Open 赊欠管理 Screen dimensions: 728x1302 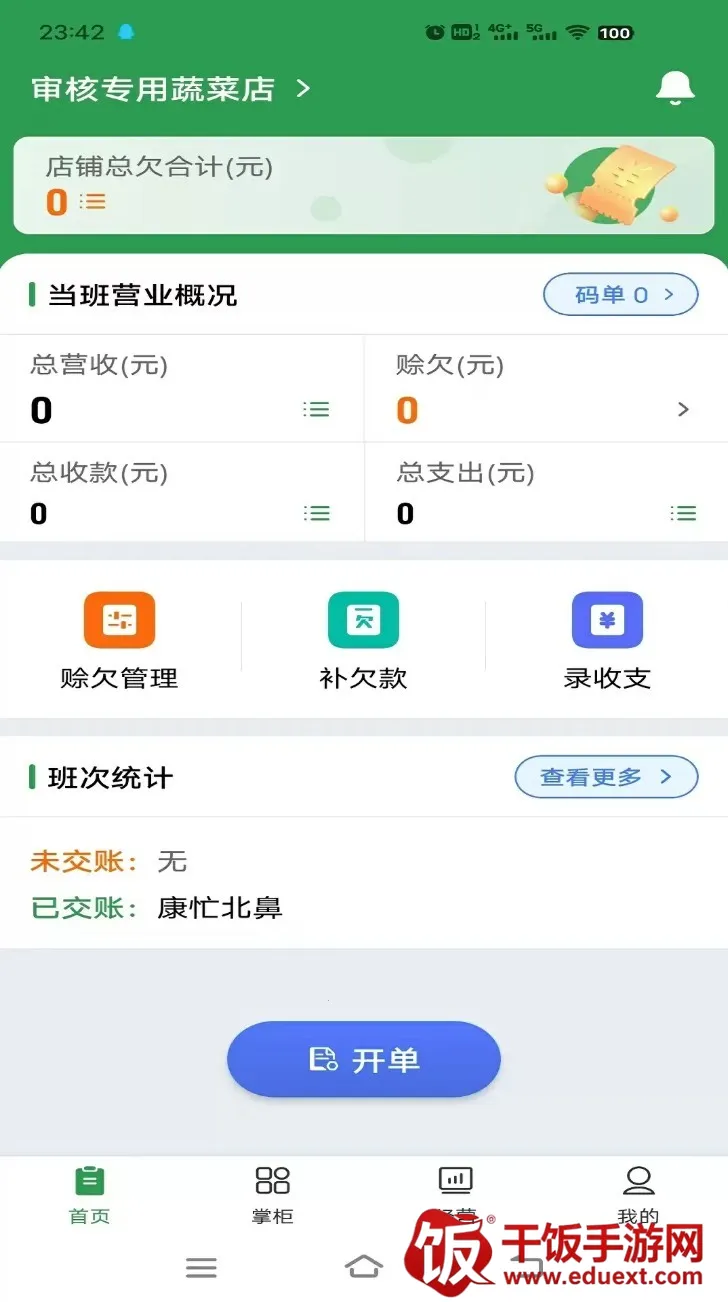119,640
